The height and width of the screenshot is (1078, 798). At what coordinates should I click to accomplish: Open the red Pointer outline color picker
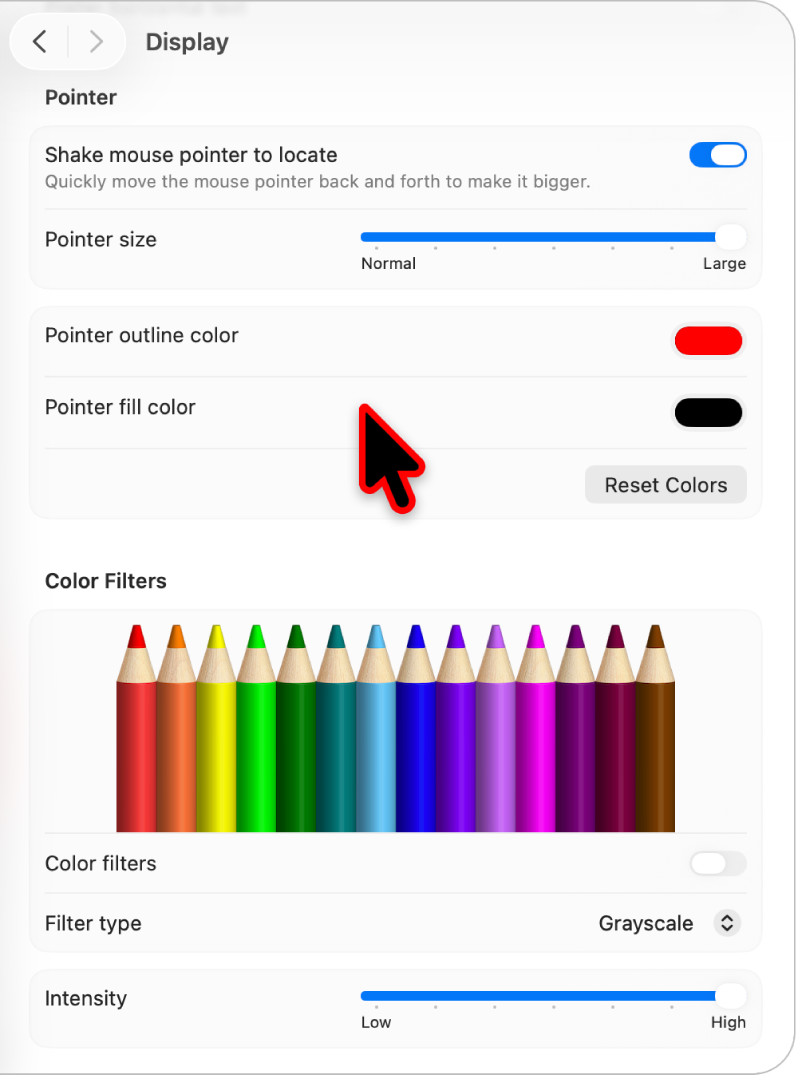(x=708, y=340)
